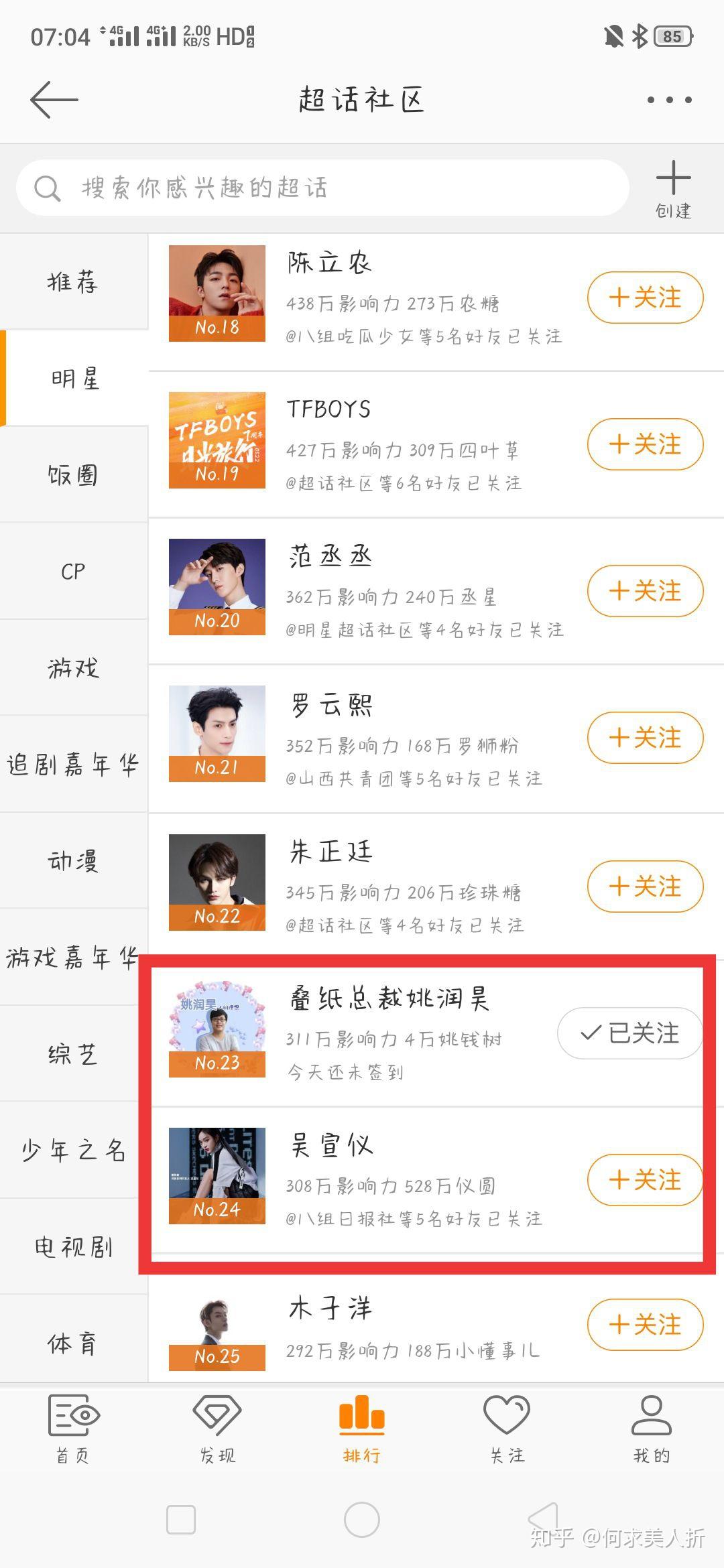Select the 饭圈 category
The width and height of the screenshot is (724, 1568).
74,474
